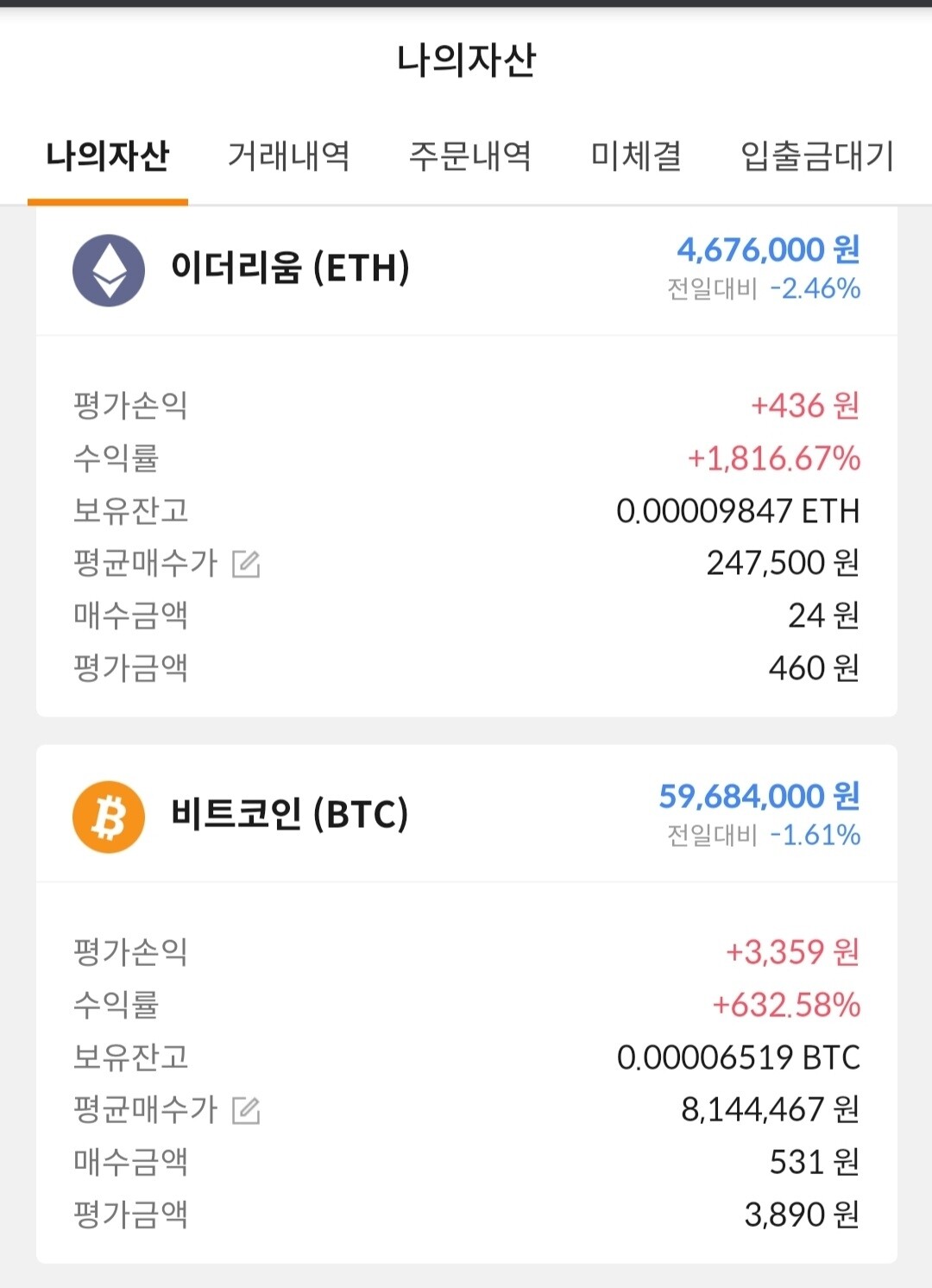Switch to the 거래내역 tab

click(x=288, y=156)
